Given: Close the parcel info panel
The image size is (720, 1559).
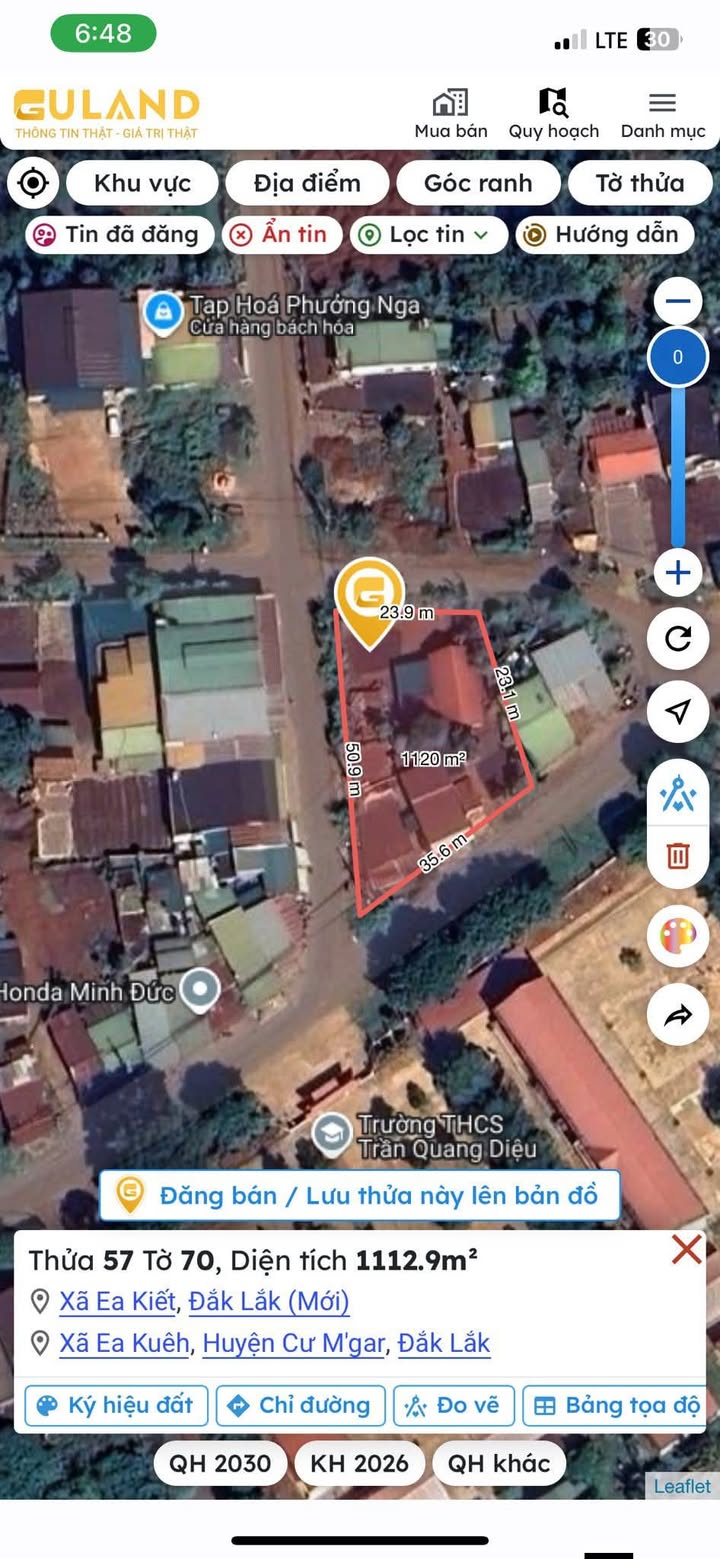Looking at the screenshot, I should click(687, 1249).
